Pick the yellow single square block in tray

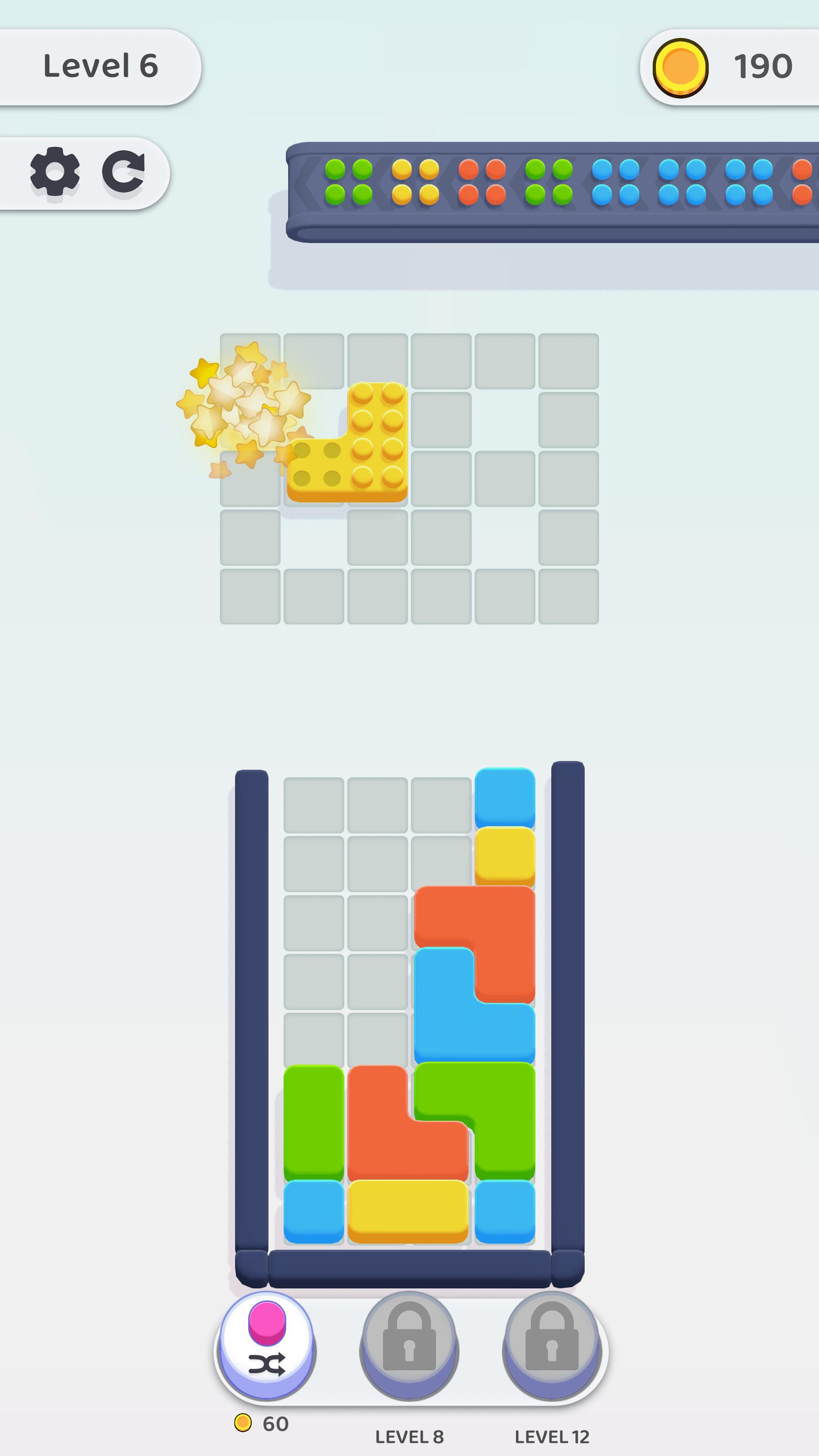click(505, 855)
